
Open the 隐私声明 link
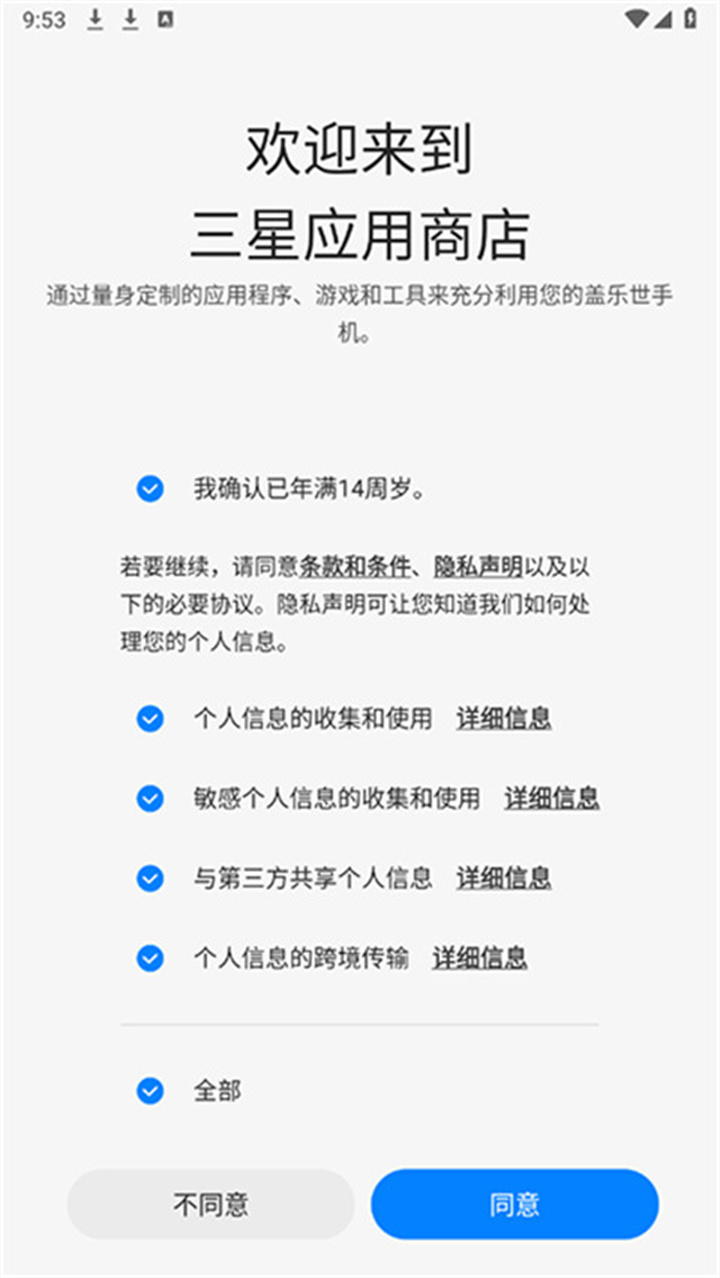pos(478,567)
